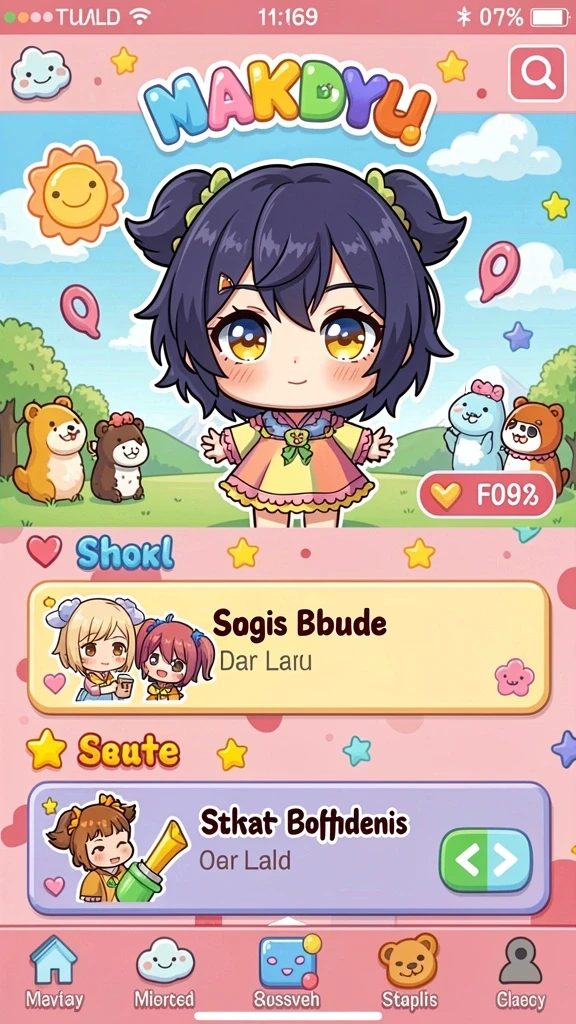Image resolution: width=576 pixels, height=1024 pixels.
Task: Open the Sogis Bbude card
Action: coord(289,647)
